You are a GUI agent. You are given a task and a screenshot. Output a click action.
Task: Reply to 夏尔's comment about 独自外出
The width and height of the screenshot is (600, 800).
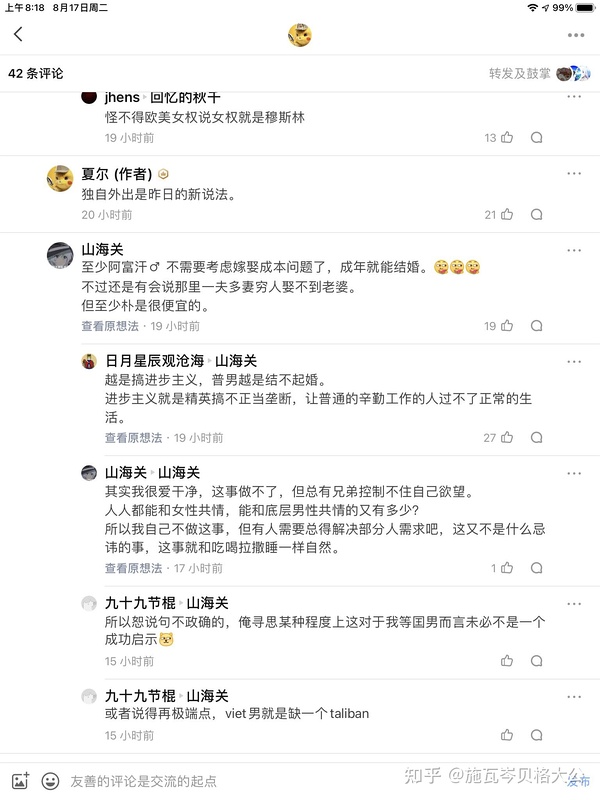coord(537,214)
